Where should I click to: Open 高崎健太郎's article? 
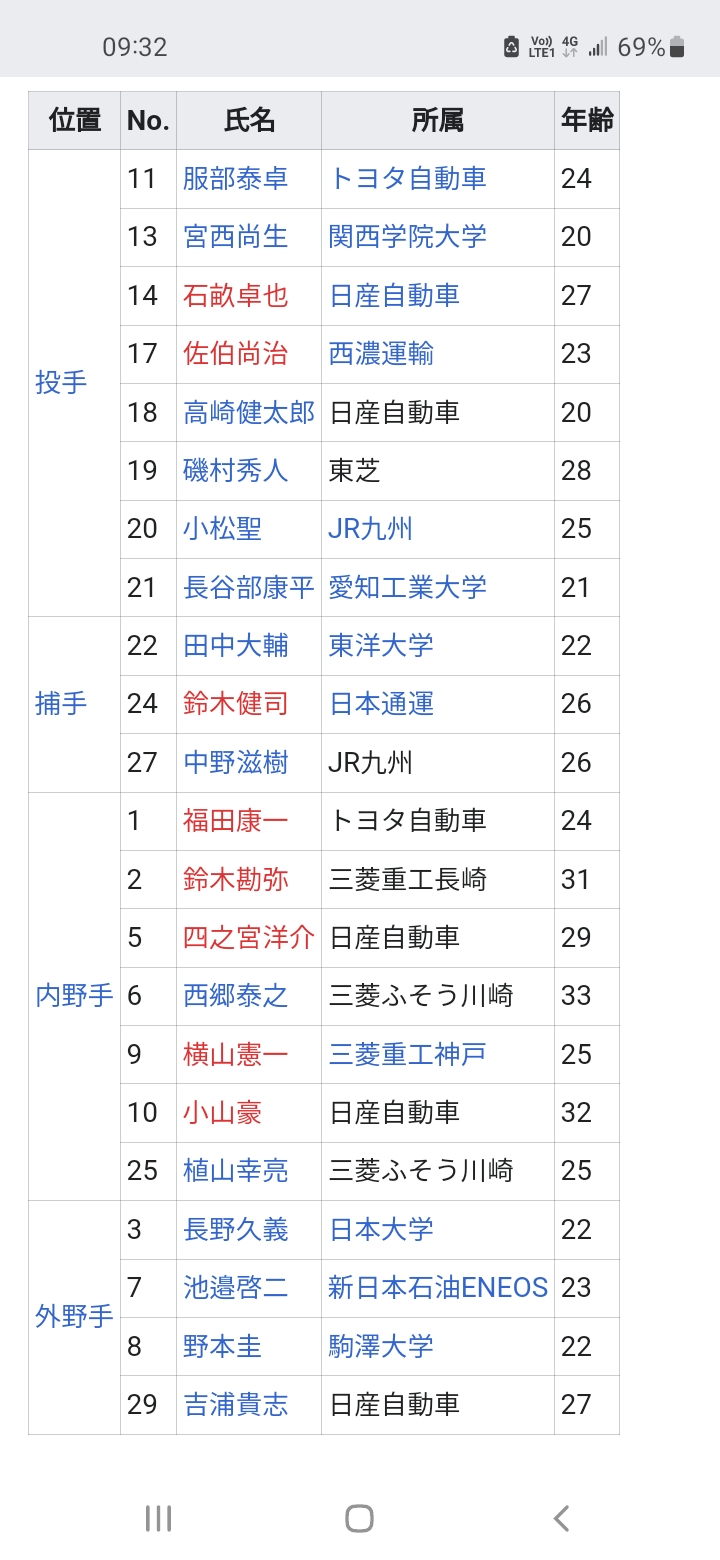249,412
